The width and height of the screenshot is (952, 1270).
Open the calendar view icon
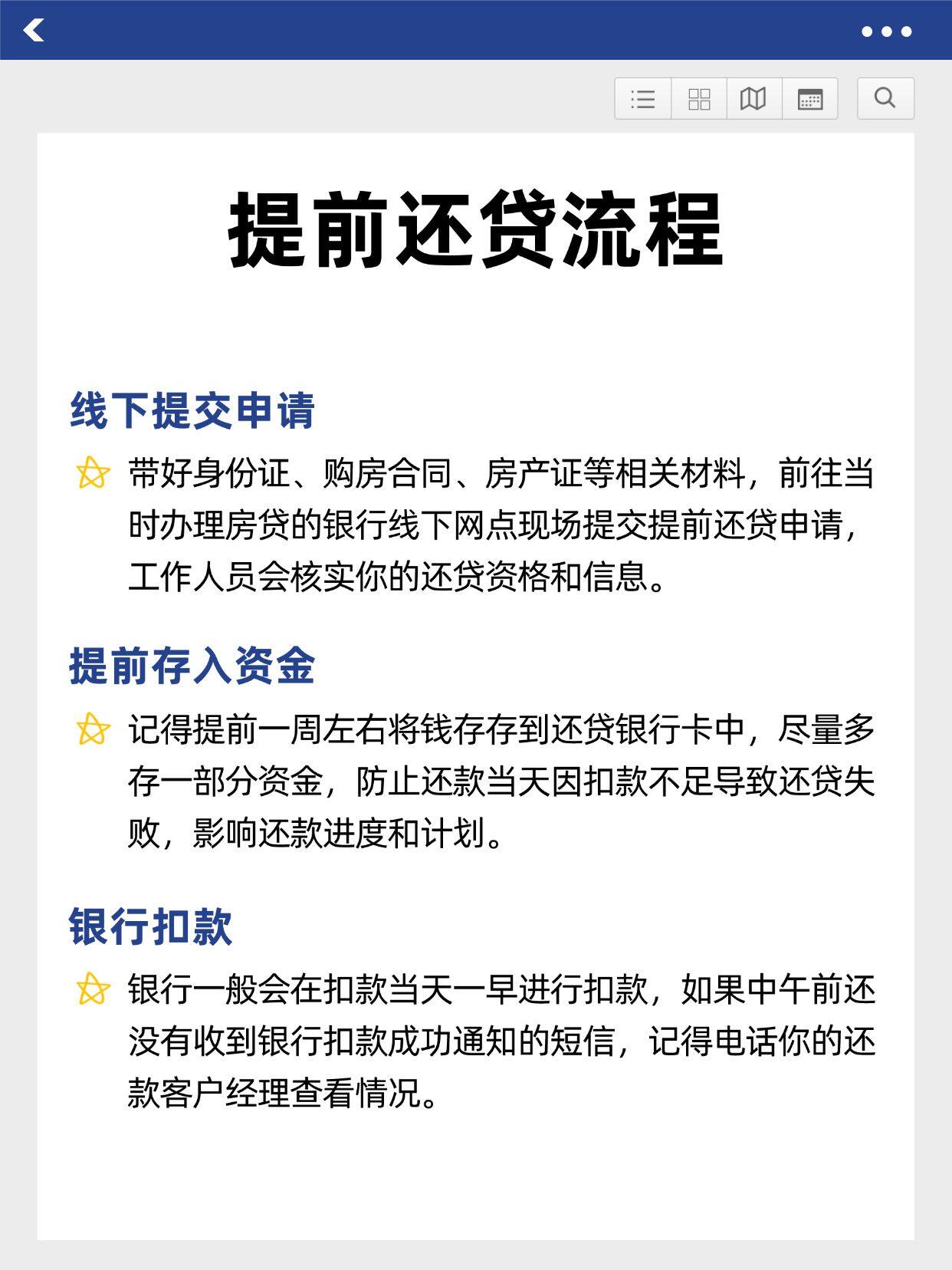click(x=811, y=98)
